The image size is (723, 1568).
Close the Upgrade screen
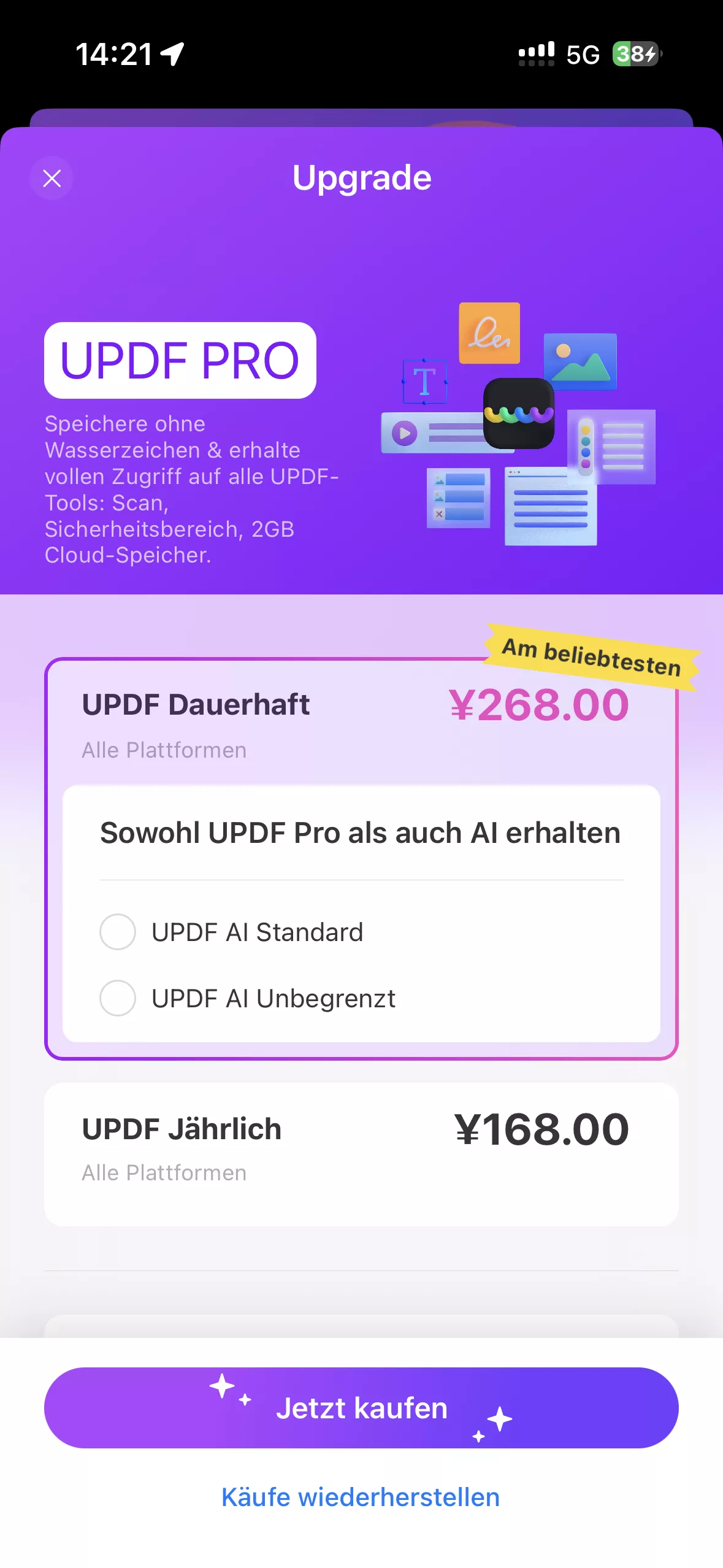click(x=52, y=179)
